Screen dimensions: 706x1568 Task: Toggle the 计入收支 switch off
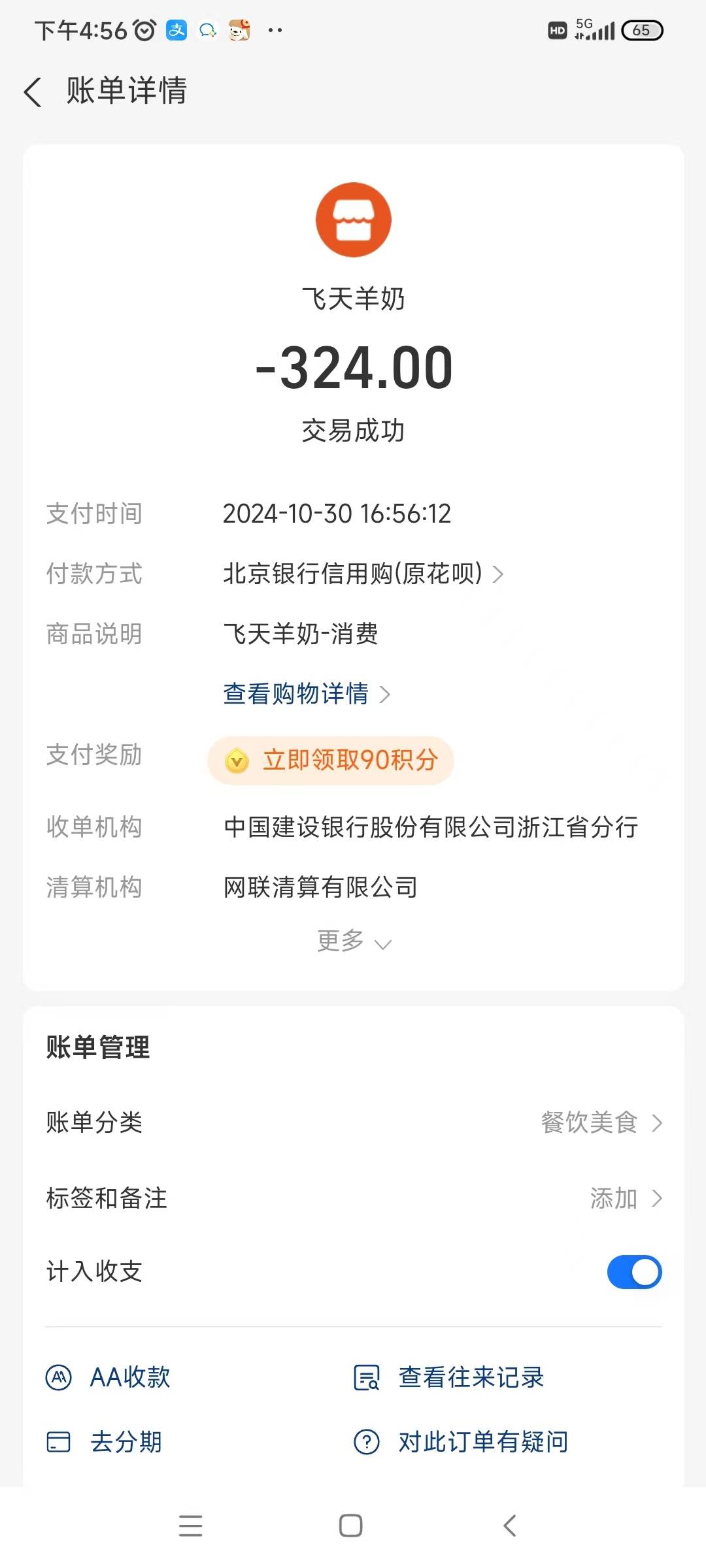[634, 1272]
